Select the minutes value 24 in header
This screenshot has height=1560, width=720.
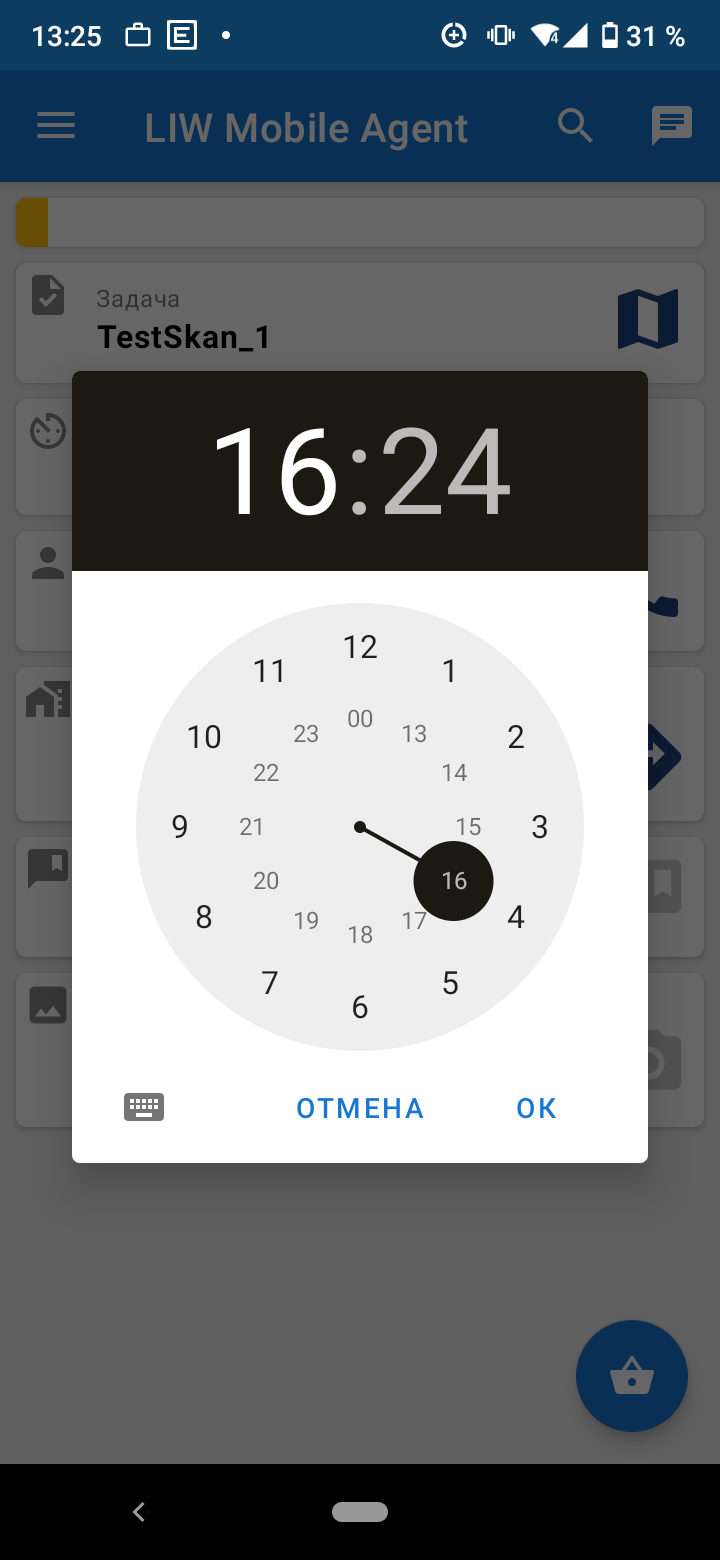tap(446, 472)
